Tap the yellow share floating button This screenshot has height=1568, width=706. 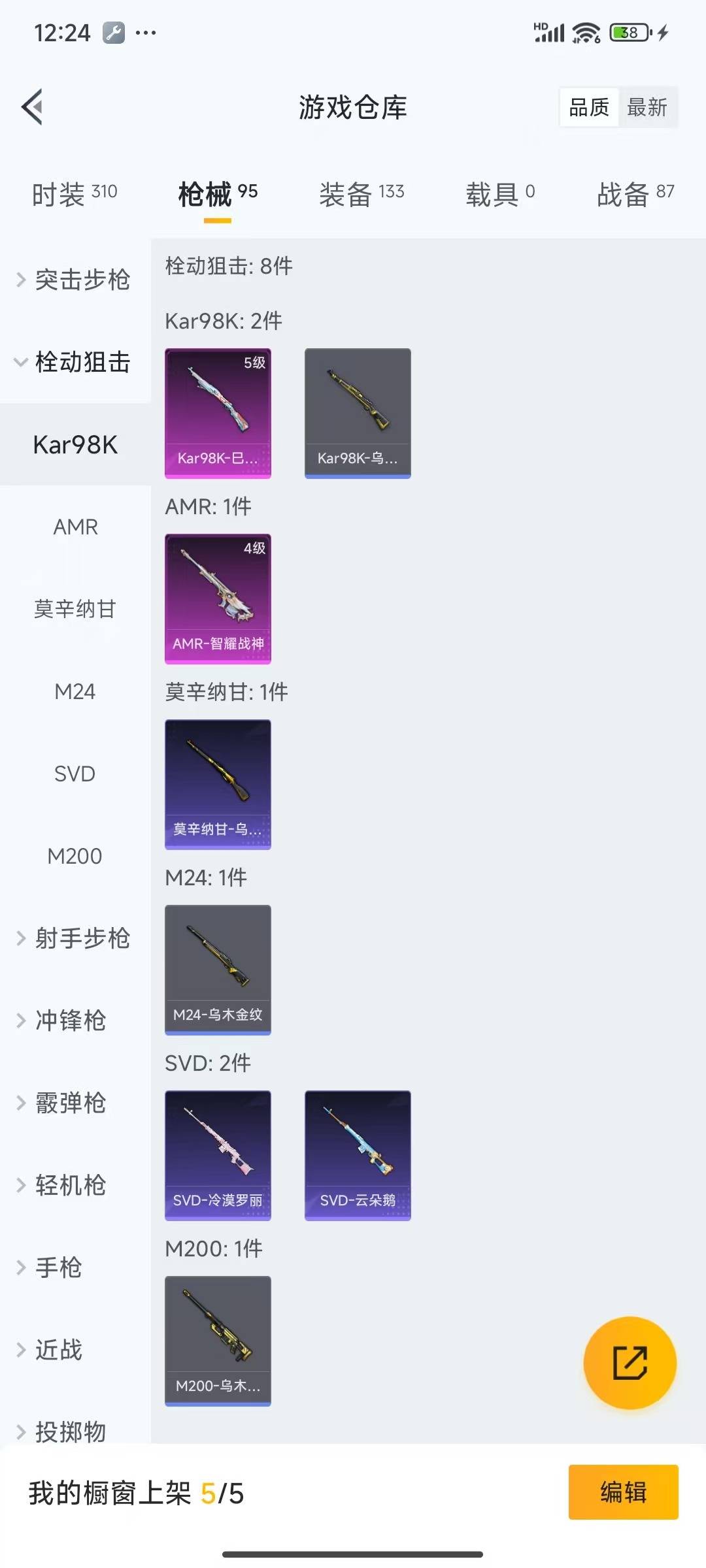[630, 1363]
